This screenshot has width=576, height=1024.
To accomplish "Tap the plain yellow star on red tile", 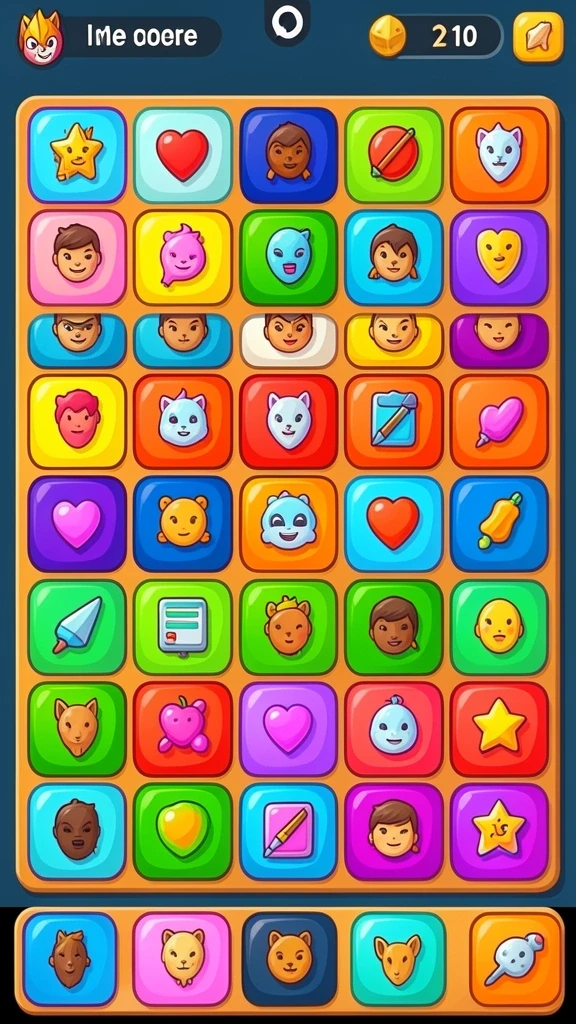I will click(x=499, y=729).
